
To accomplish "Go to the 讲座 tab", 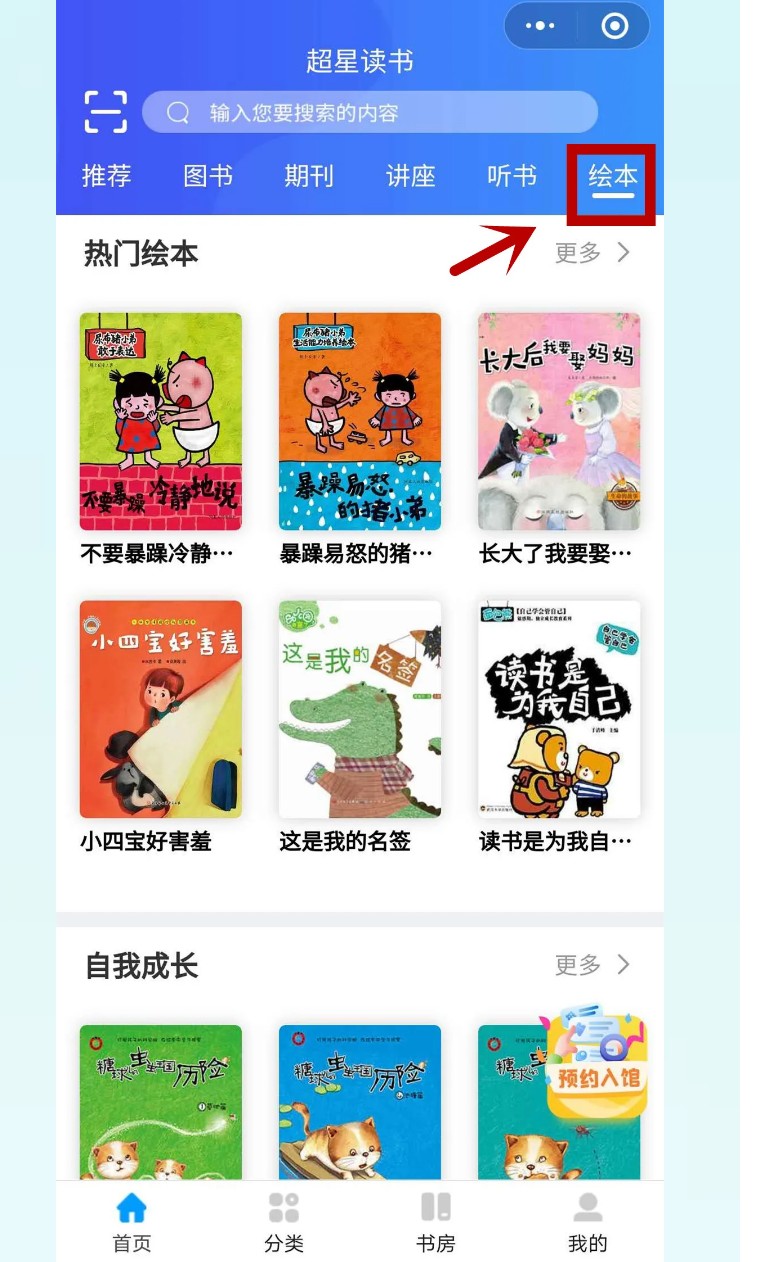I will point(411,177).
